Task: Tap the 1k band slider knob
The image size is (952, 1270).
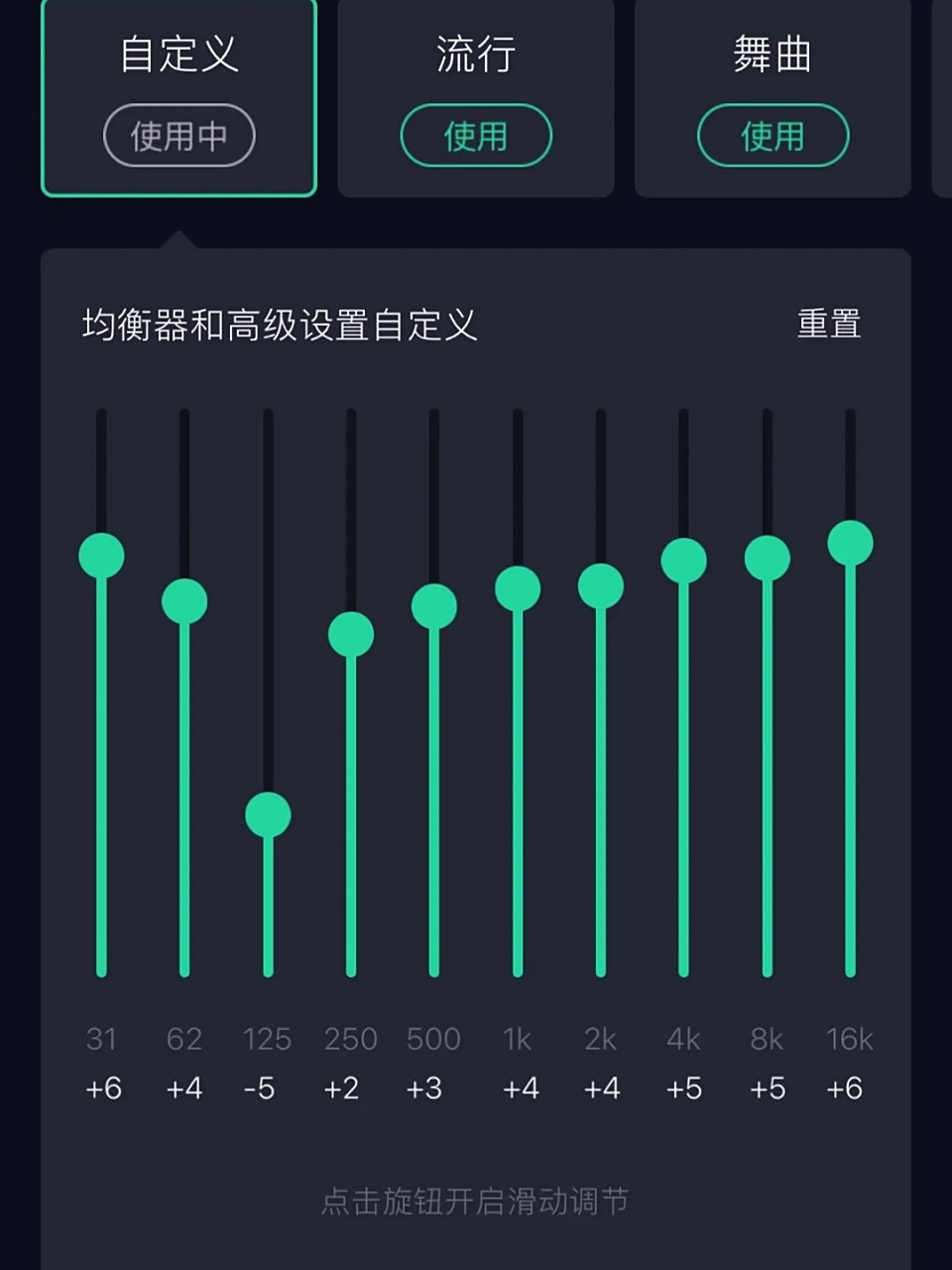Action: tap(518, 589)
